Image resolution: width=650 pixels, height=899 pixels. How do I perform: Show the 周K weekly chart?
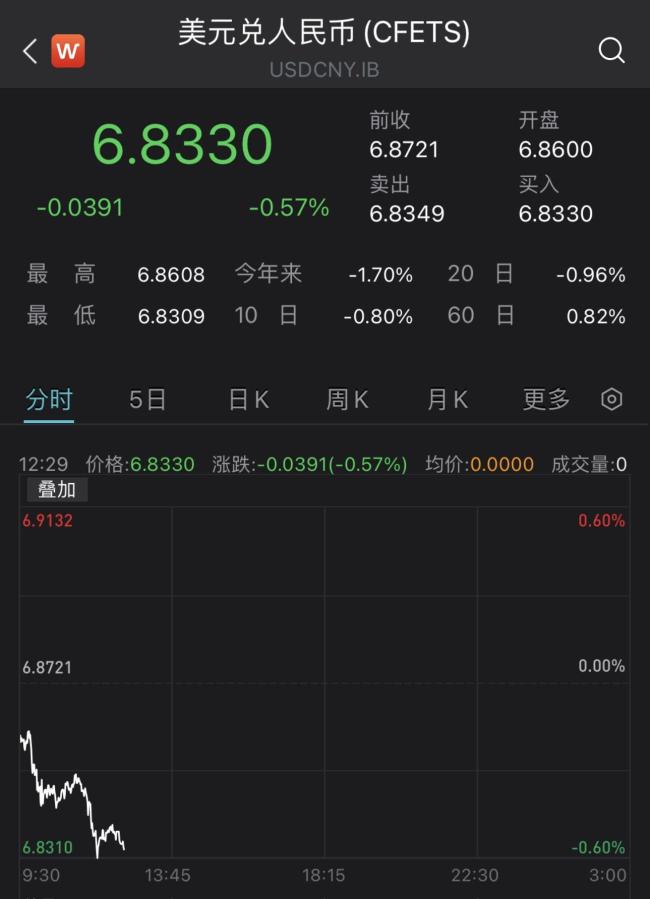point(347,400)
